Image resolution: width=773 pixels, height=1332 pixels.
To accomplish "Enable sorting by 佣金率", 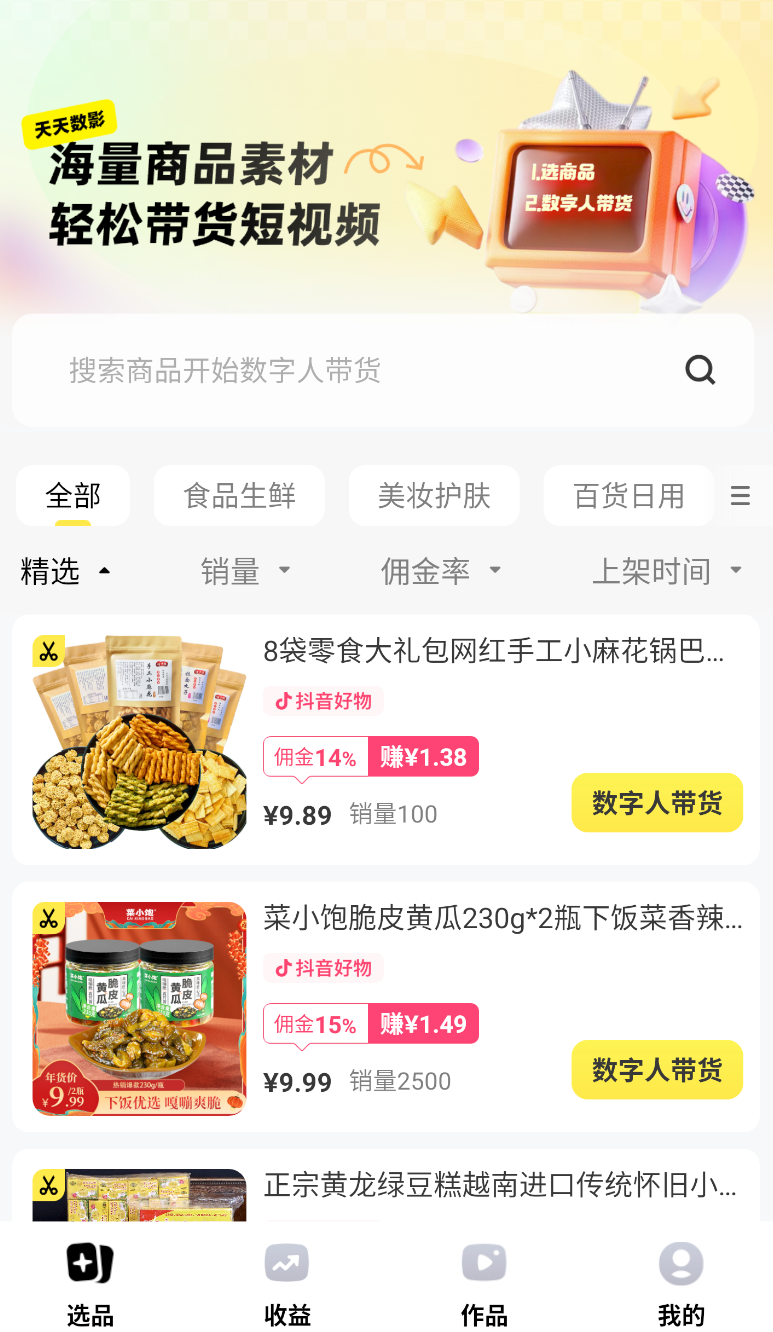I will 429,570.
